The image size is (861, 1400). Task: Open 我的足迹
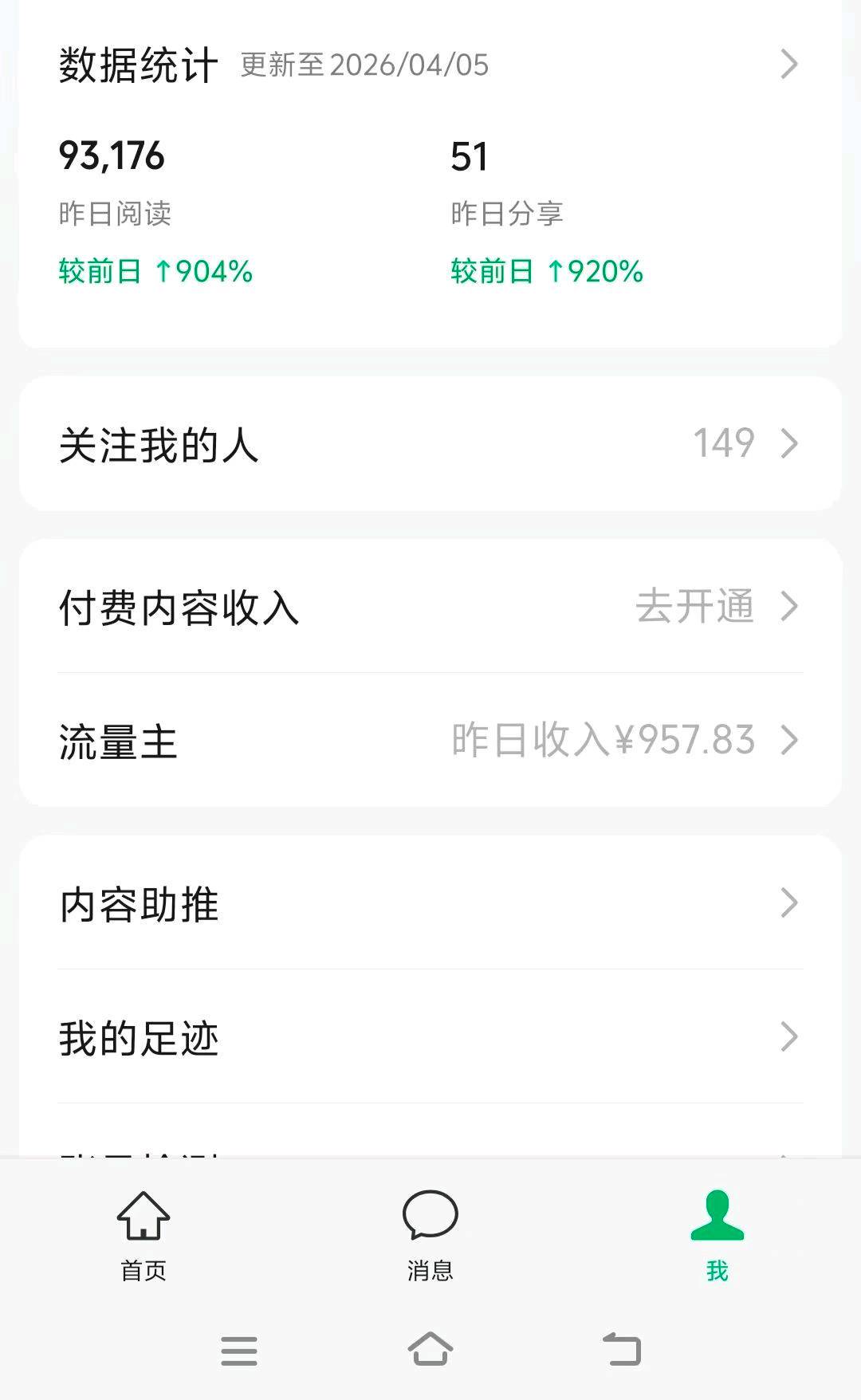(x=431, y=1037)
